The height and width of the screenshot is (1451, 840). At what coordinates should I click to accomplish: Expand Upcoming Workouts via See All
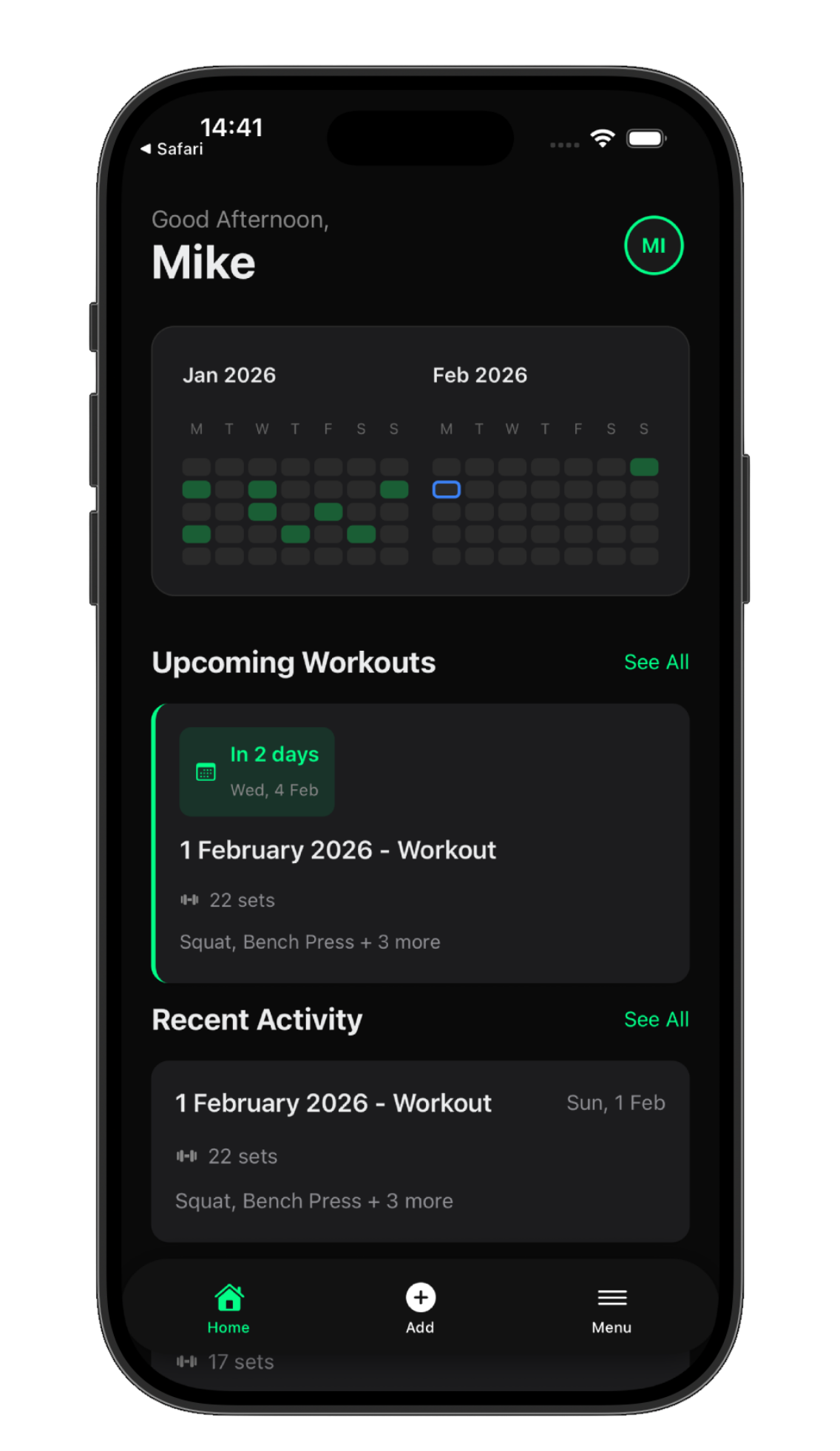coord(656,662)
